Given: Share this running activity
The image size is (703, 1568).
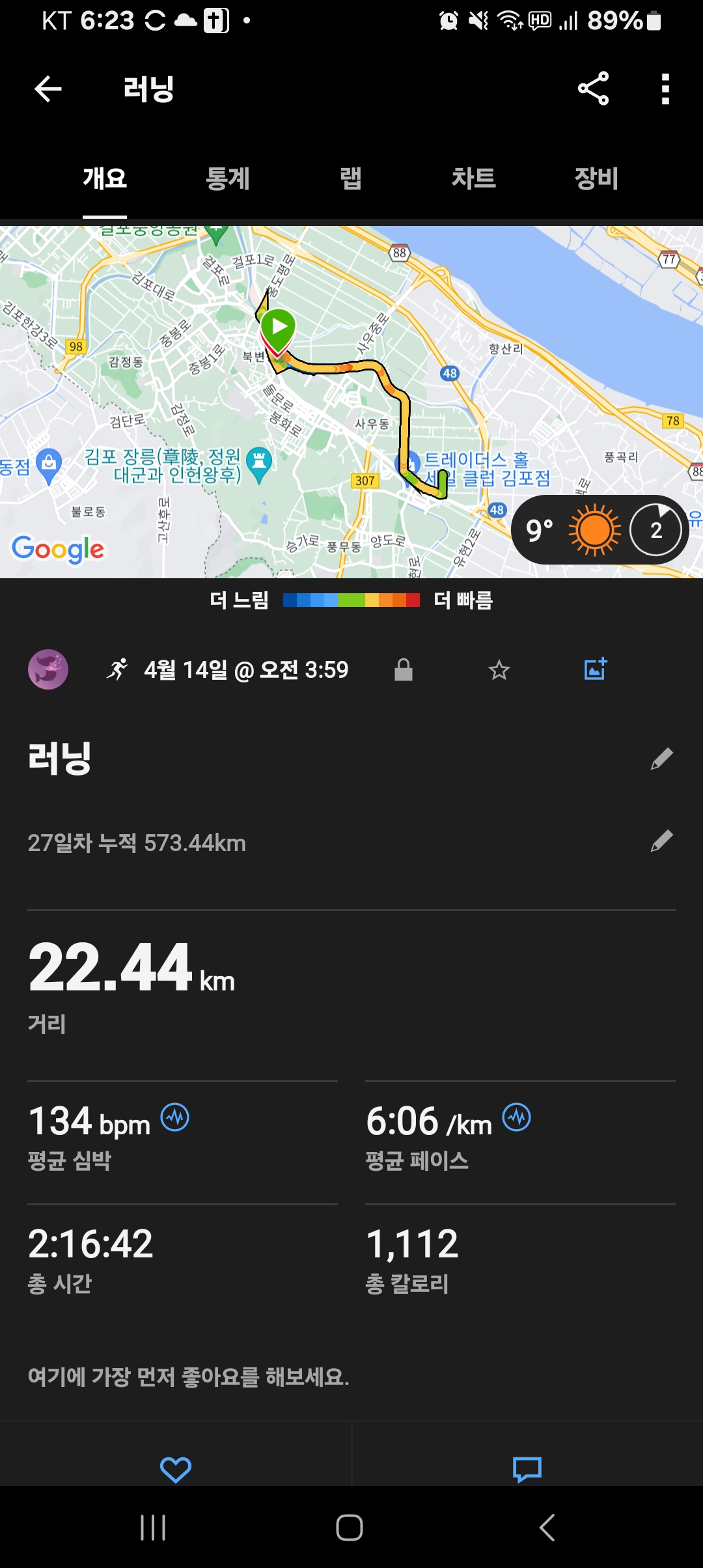Looking at the screenshot, I should pos(593,89).
